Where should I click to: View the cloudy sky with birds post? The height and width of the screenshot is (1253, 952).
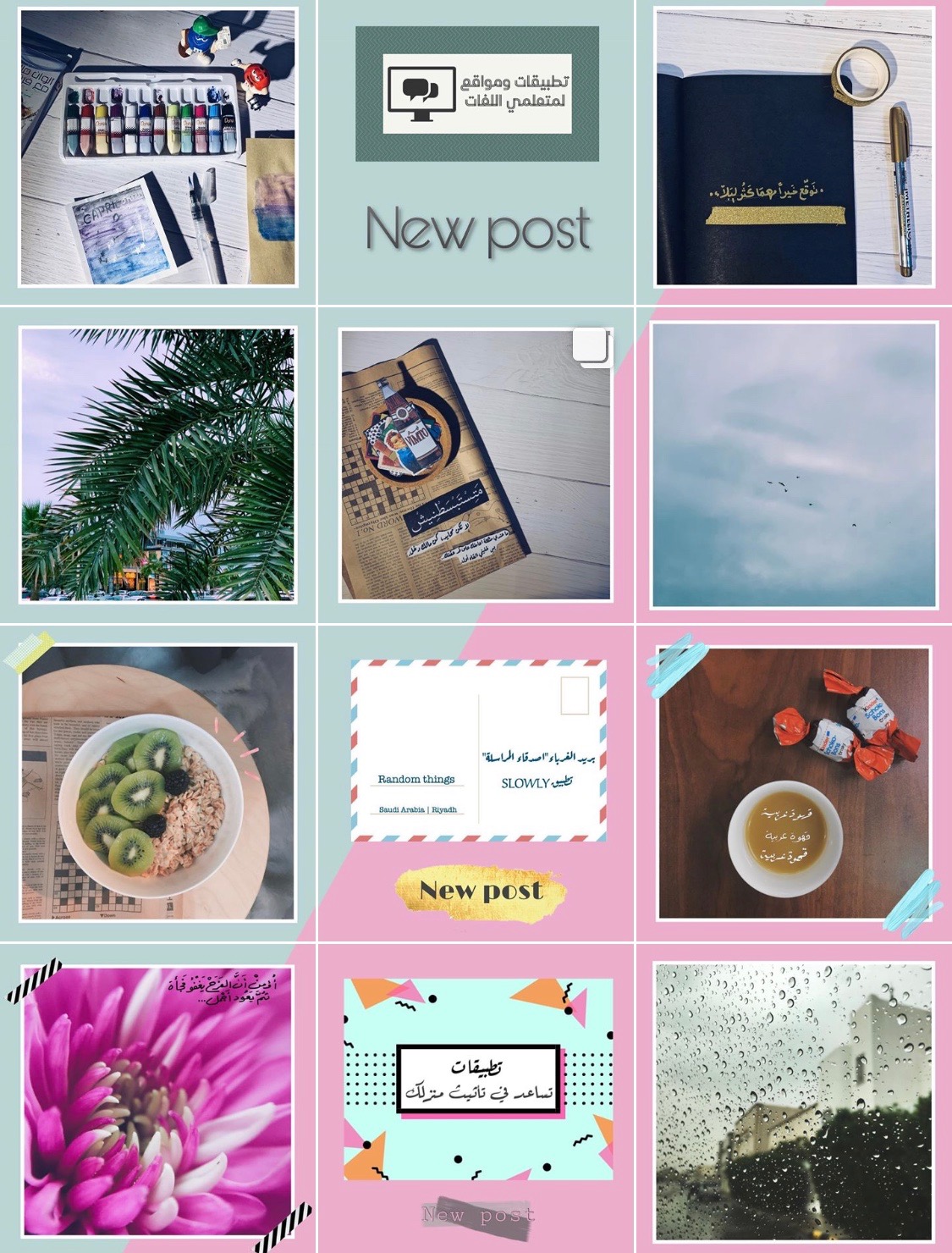pyautogui.click(x=794, y=464)
